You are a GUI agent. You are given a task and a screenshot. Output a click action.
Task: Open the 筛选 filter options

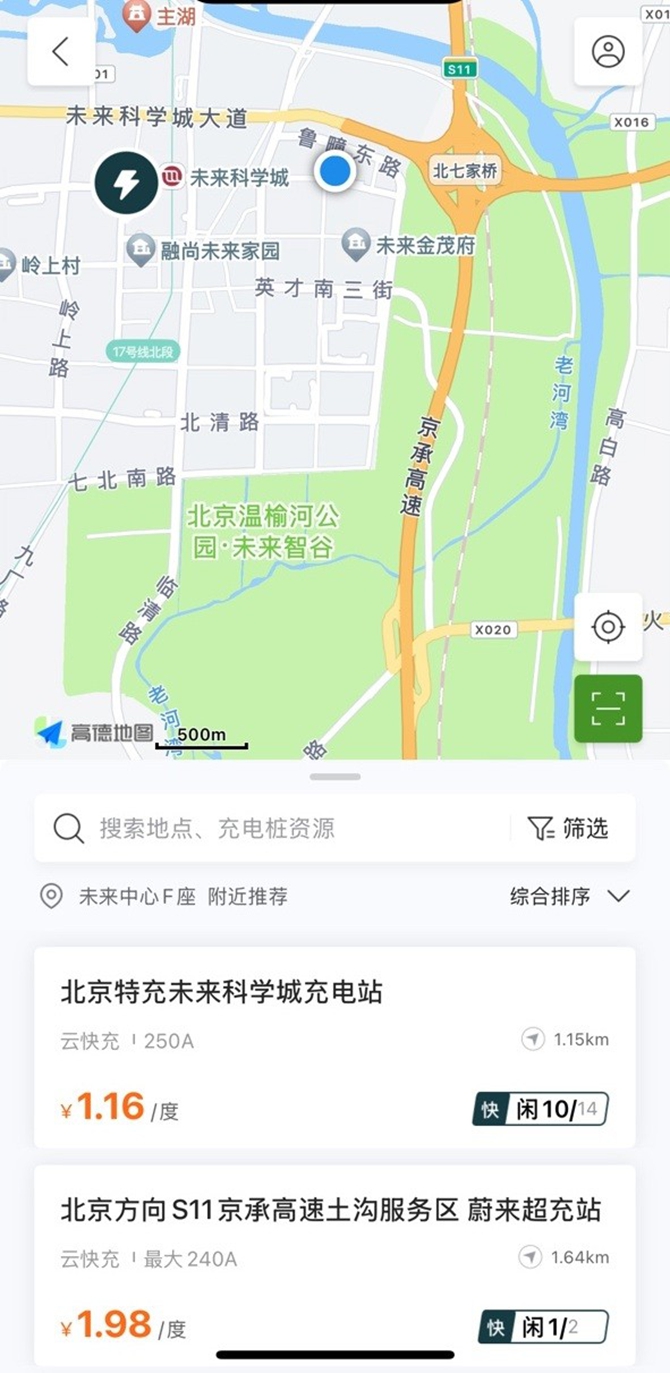(x=568, y=828)
